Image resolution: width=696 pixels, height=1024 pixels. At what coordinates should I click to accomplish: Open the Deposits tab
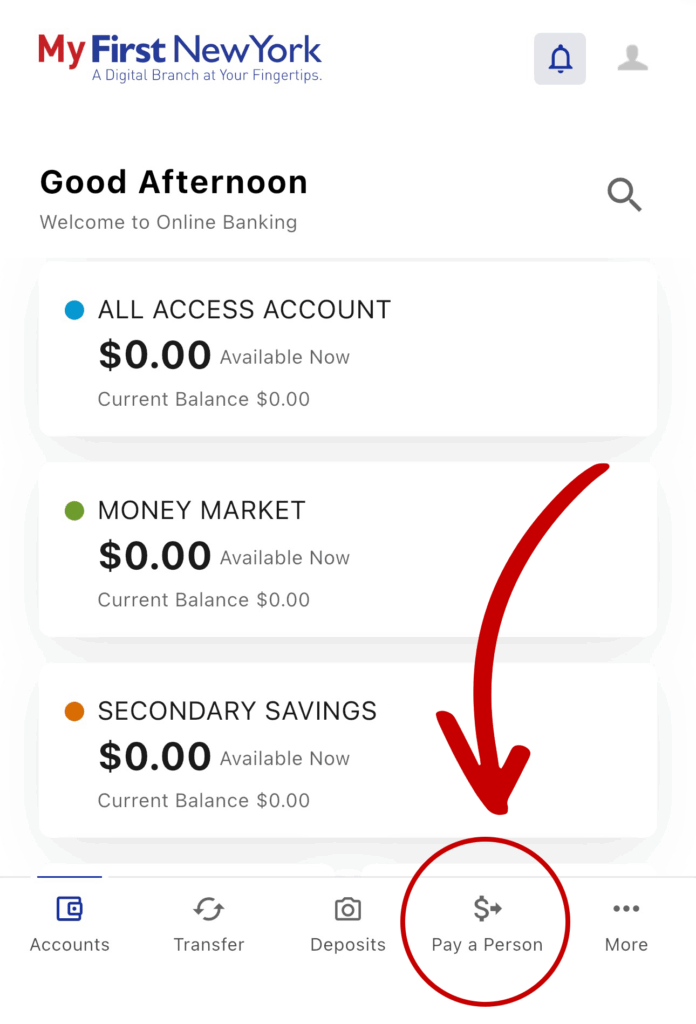click(x=348, y=924)
